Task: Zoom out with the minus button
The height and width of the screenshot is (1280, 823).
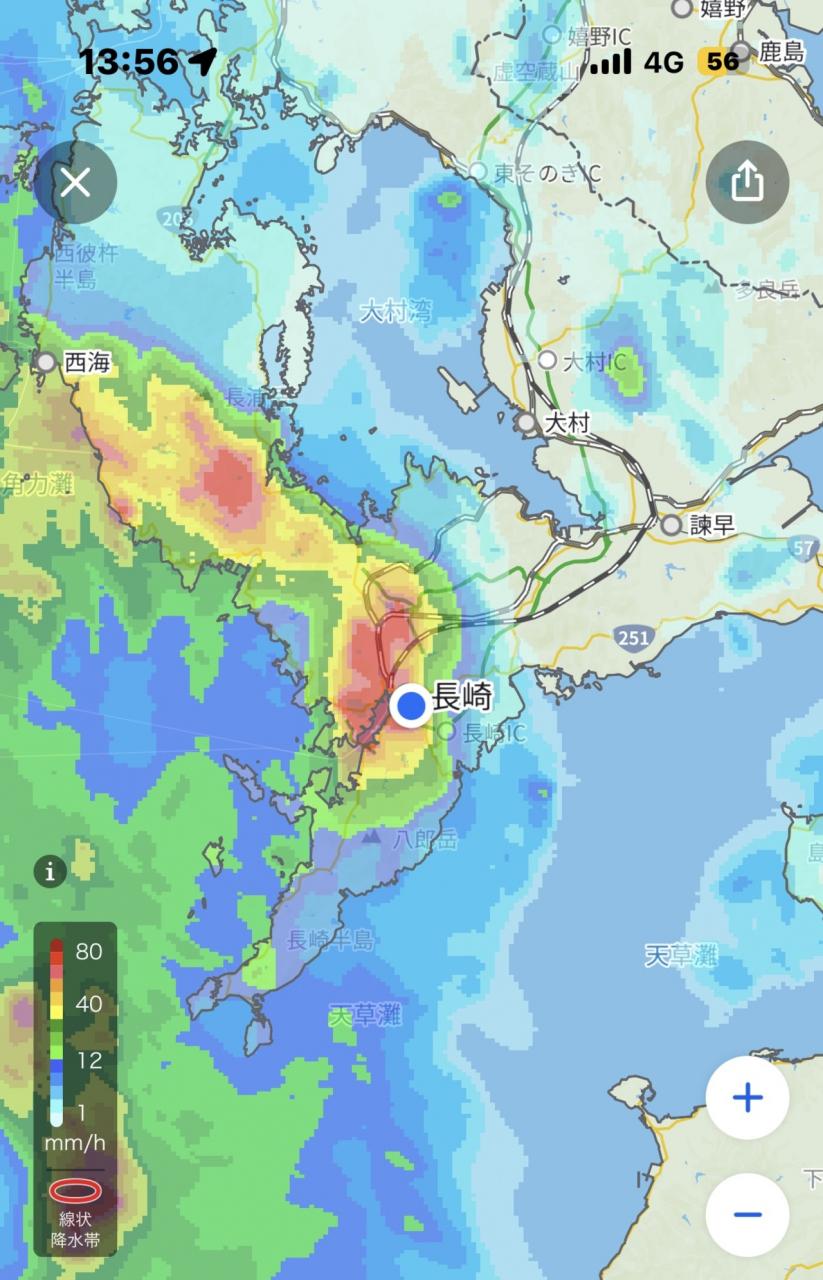Action: [747, 1214]
